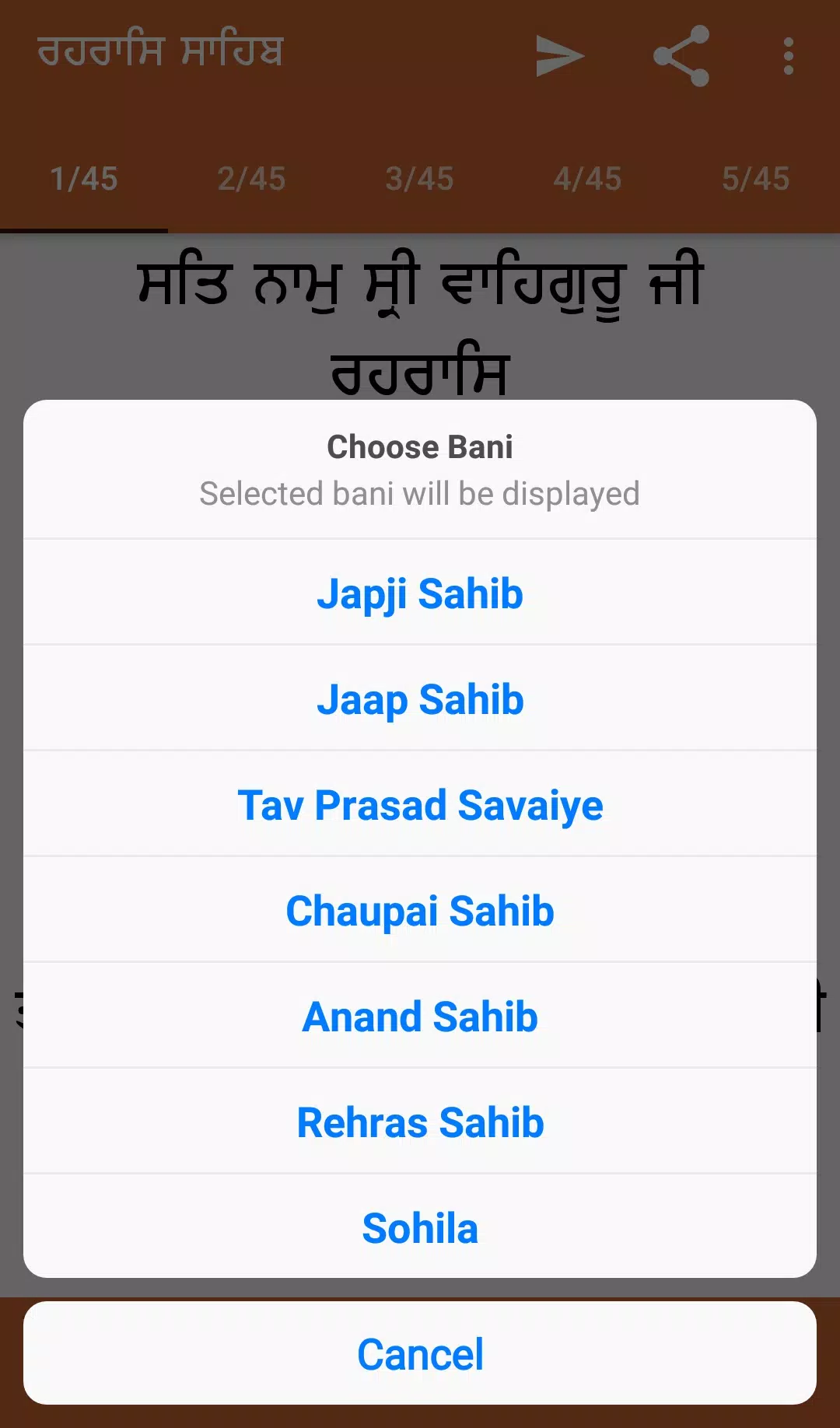Tap the Choose Bani dialog title
The width and height of the screenshot is (840, 1428).
click(420, 446)
